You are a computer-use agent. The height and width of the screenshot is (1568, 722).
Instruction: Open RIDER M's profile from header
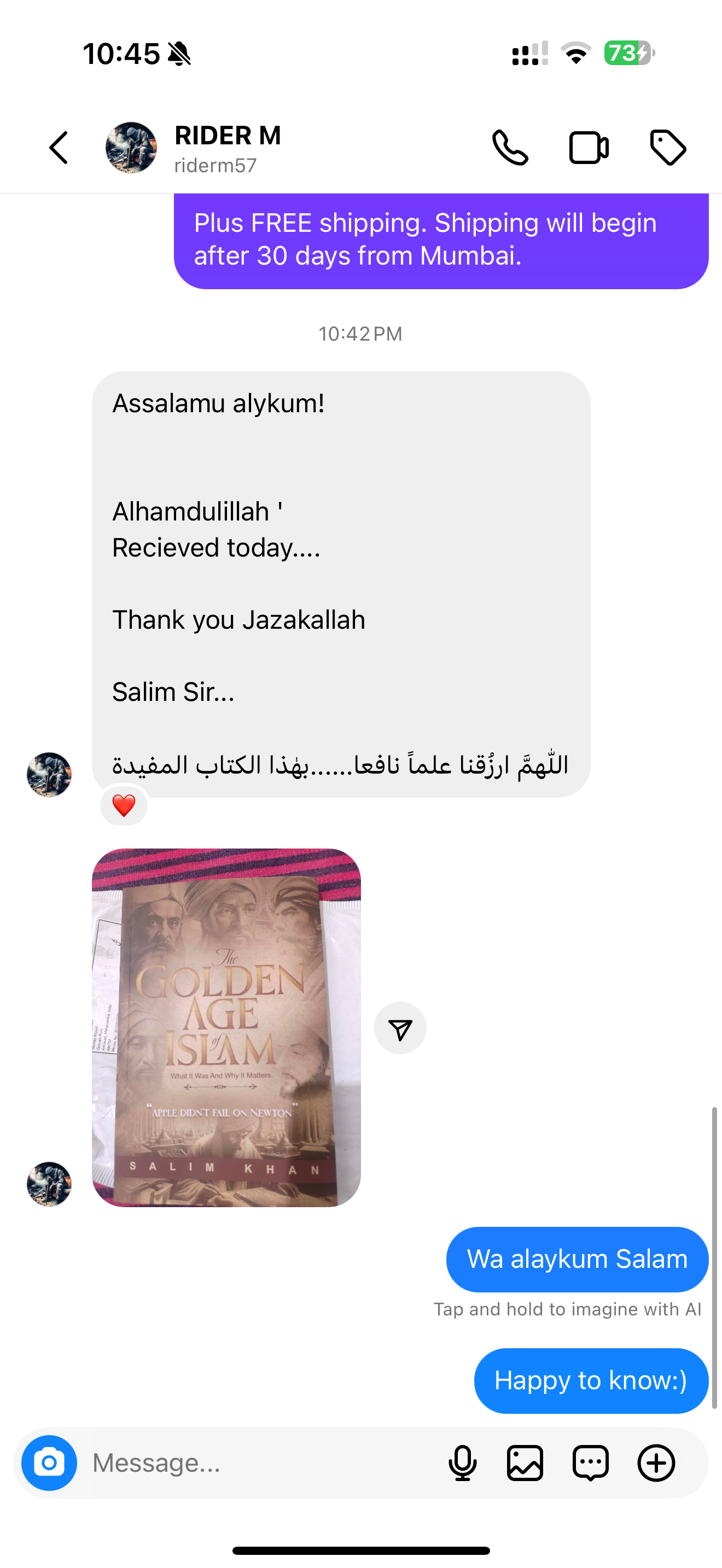click(x=227, y=148)
